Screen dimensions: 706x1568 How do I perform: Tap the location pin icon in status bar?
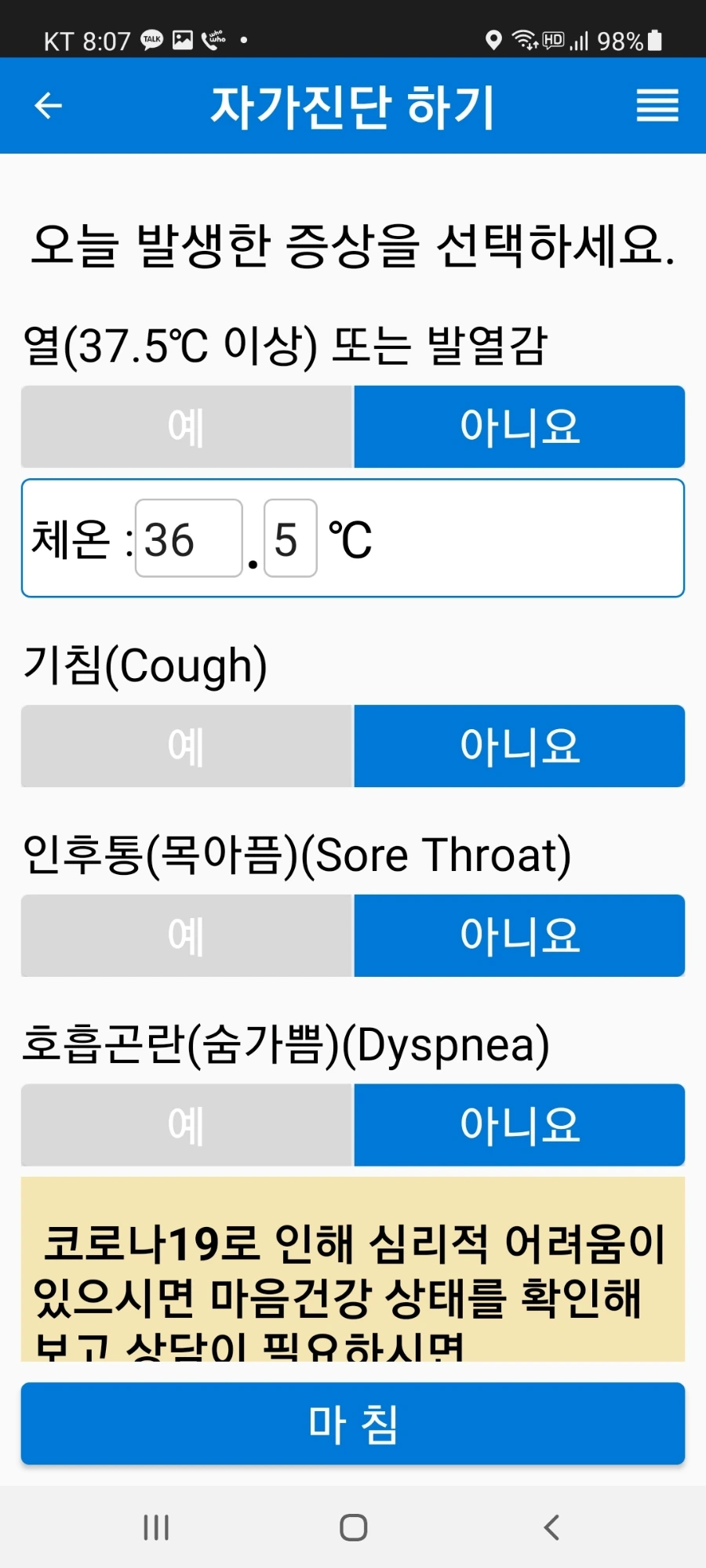tap(493, 41)
